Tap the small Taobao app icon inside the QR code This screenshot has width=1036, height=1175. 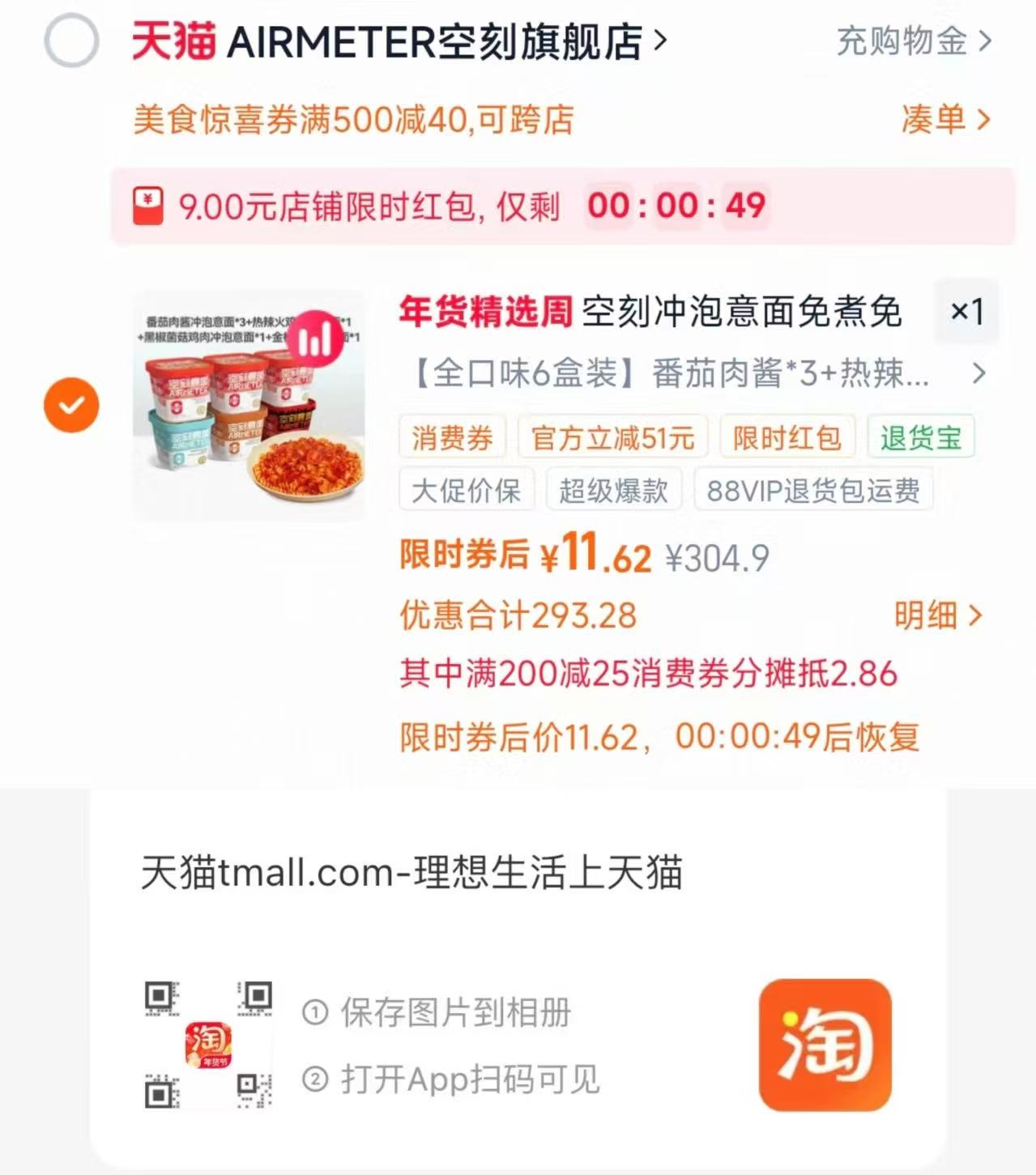pos(207,1045)
